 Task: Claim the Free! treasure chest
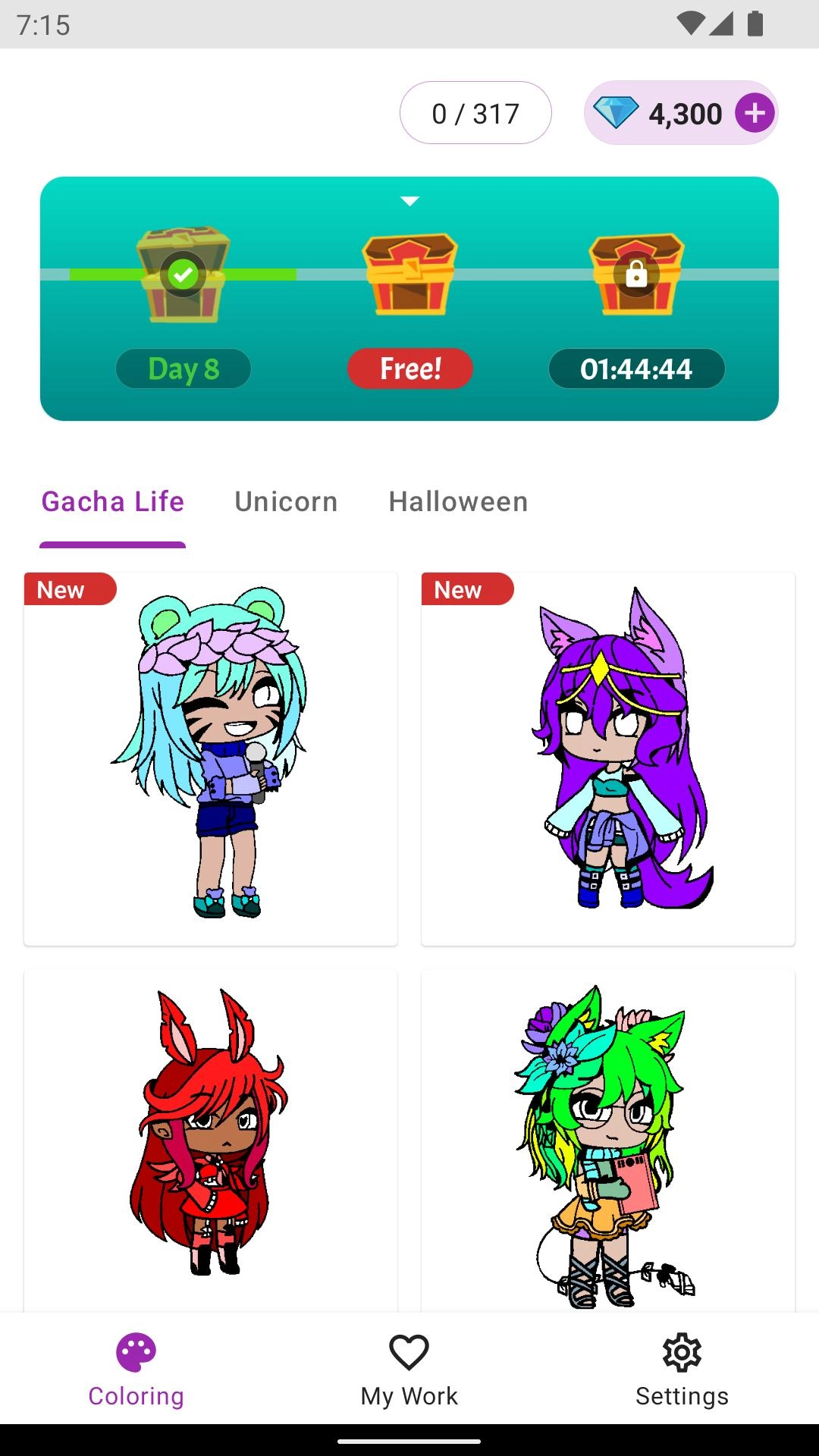point(409,303)
